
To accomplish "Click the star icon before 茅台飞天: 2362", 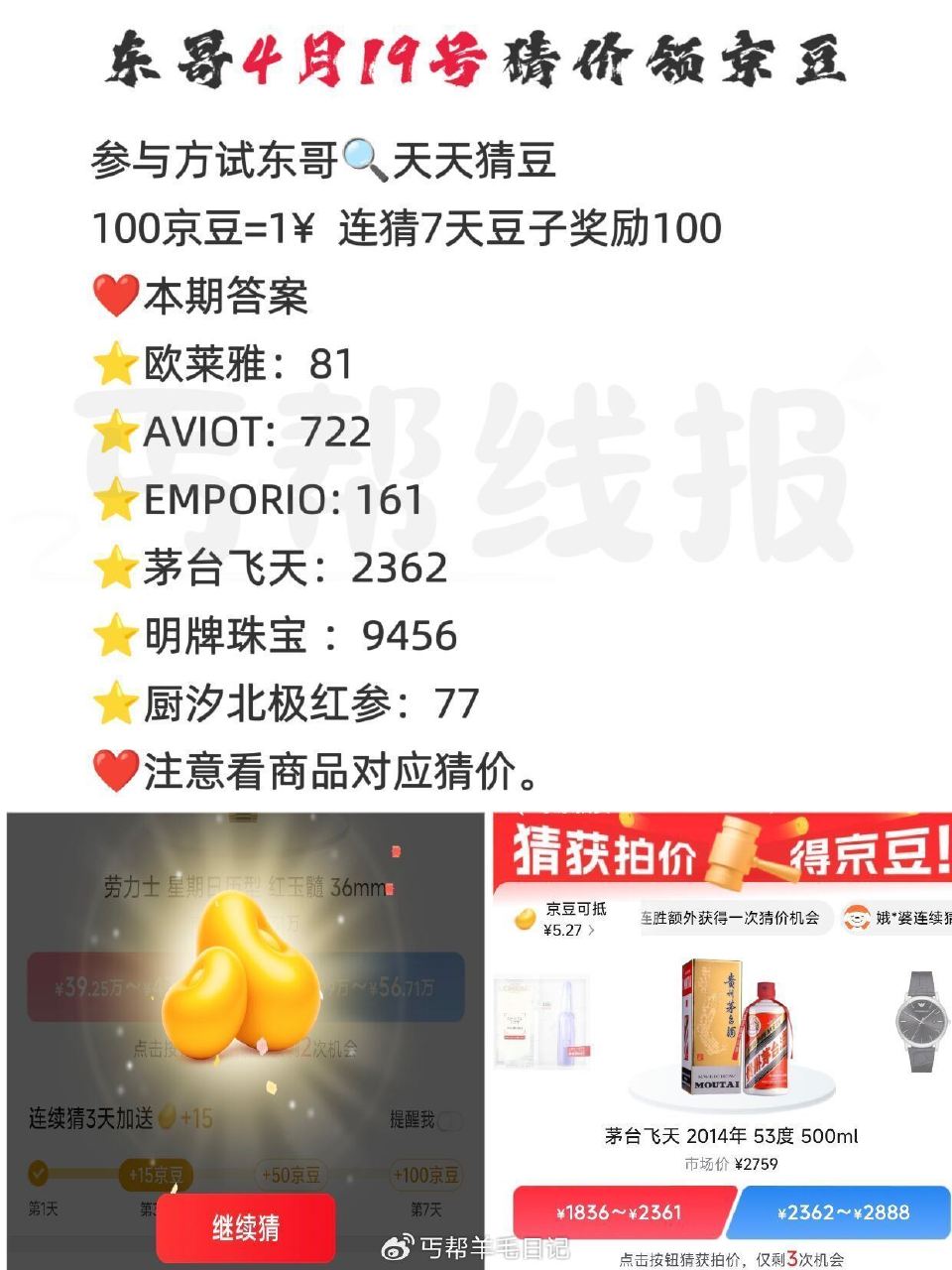I will click(x=114, y=568).
